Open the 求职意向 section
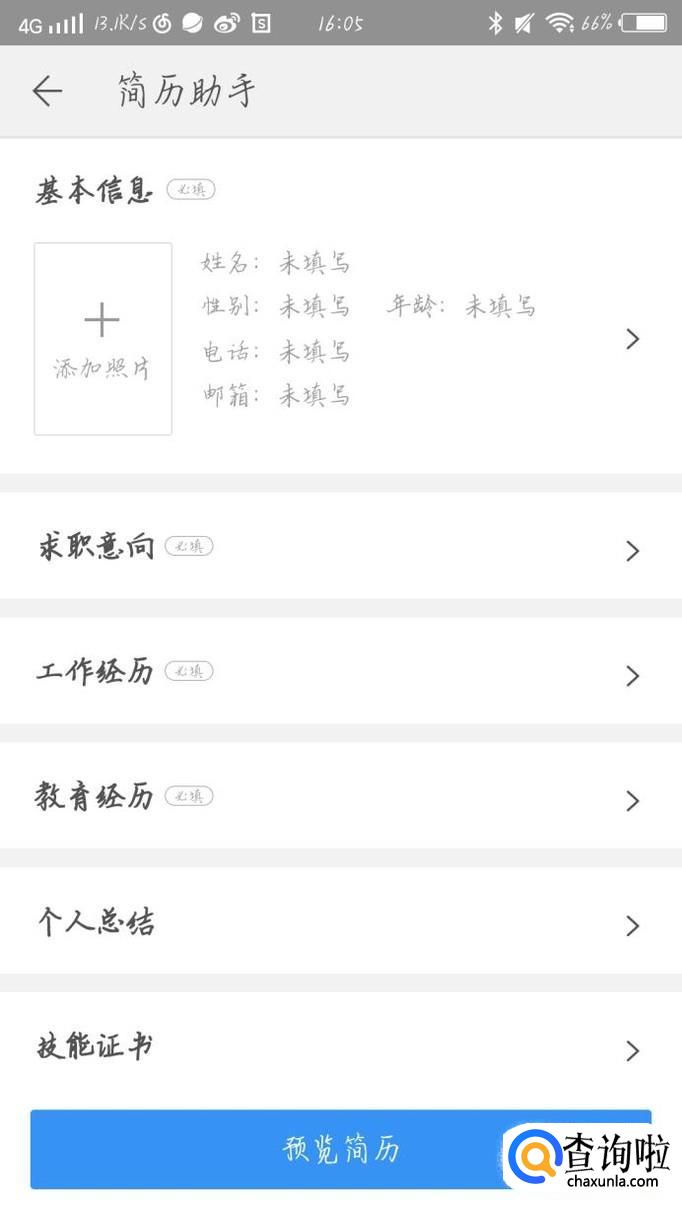 tap(340, 549)
